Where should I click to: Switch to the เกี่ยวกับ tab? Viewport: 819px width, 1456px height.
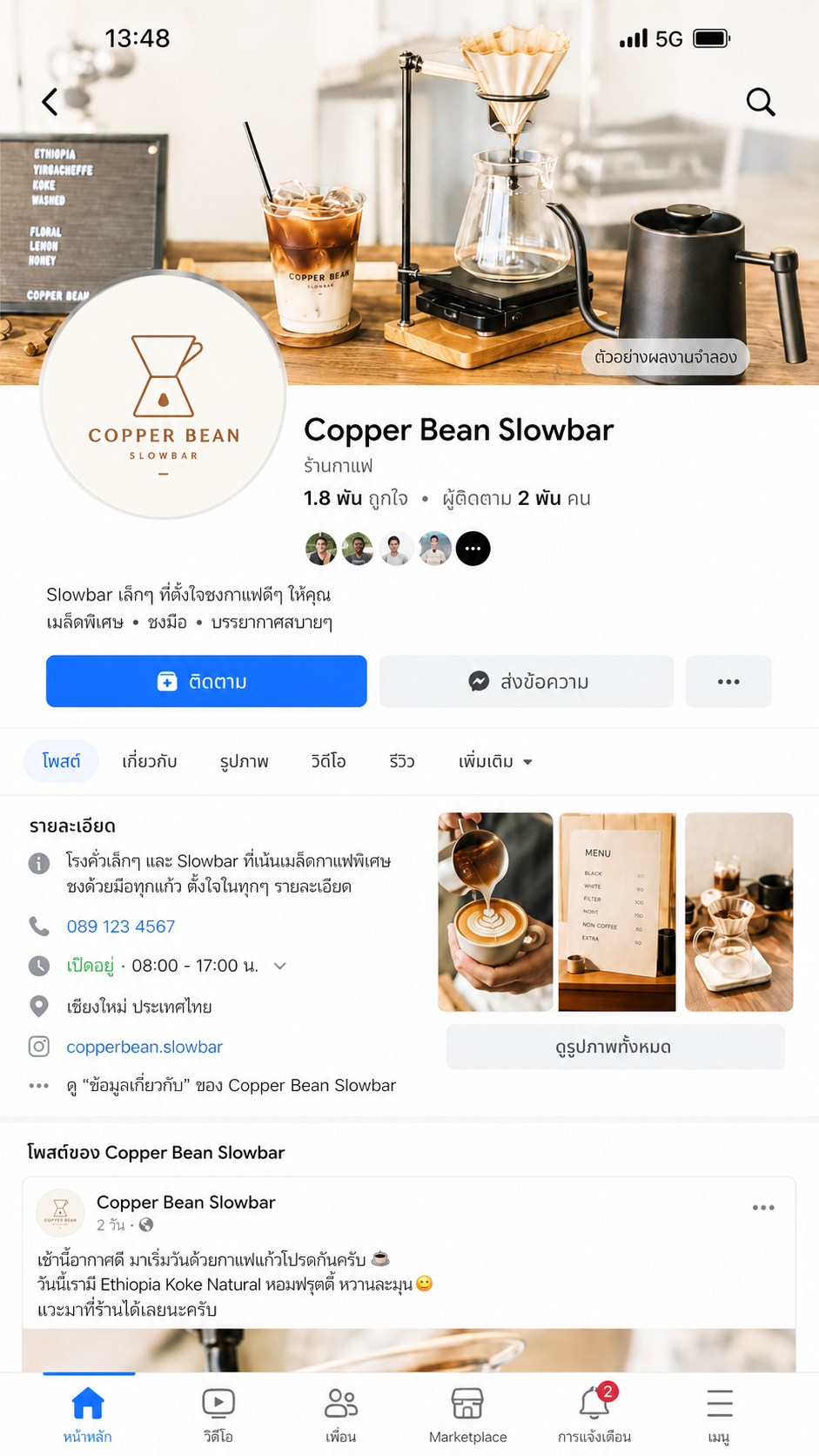[150, 761]
